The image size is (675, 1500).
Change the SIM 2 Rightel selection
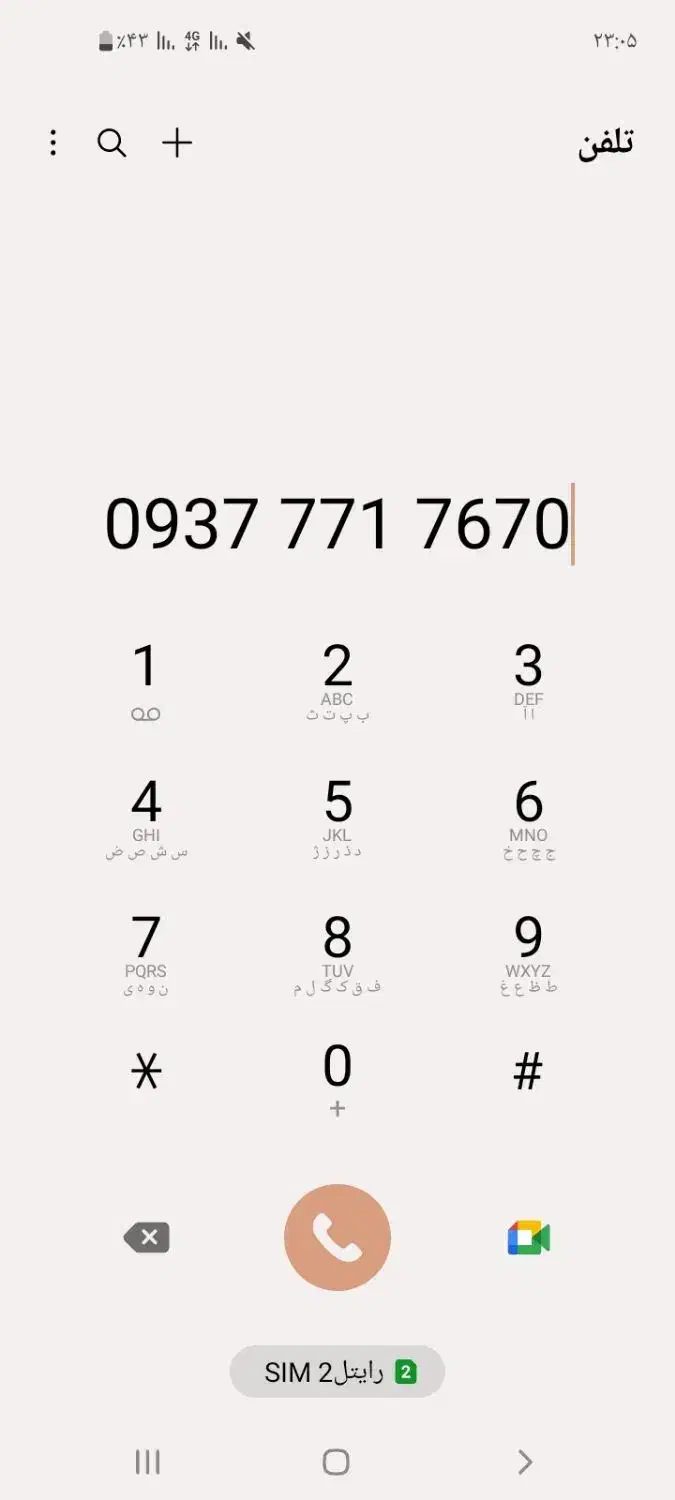pyautogui.click(x=337, y=1372)
